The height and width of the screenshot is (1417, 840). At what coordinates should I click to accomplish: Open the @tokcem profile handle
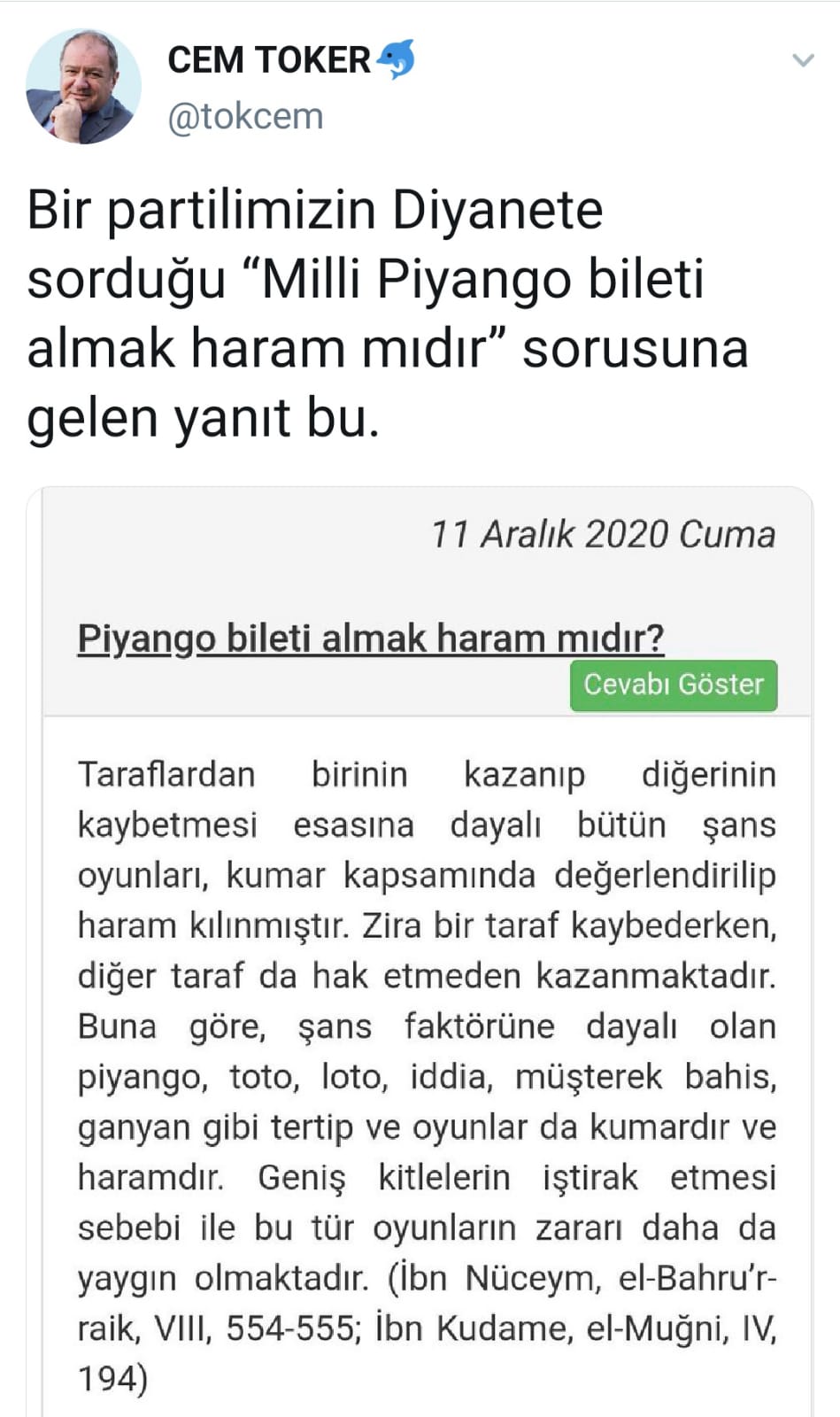[245, 117]
